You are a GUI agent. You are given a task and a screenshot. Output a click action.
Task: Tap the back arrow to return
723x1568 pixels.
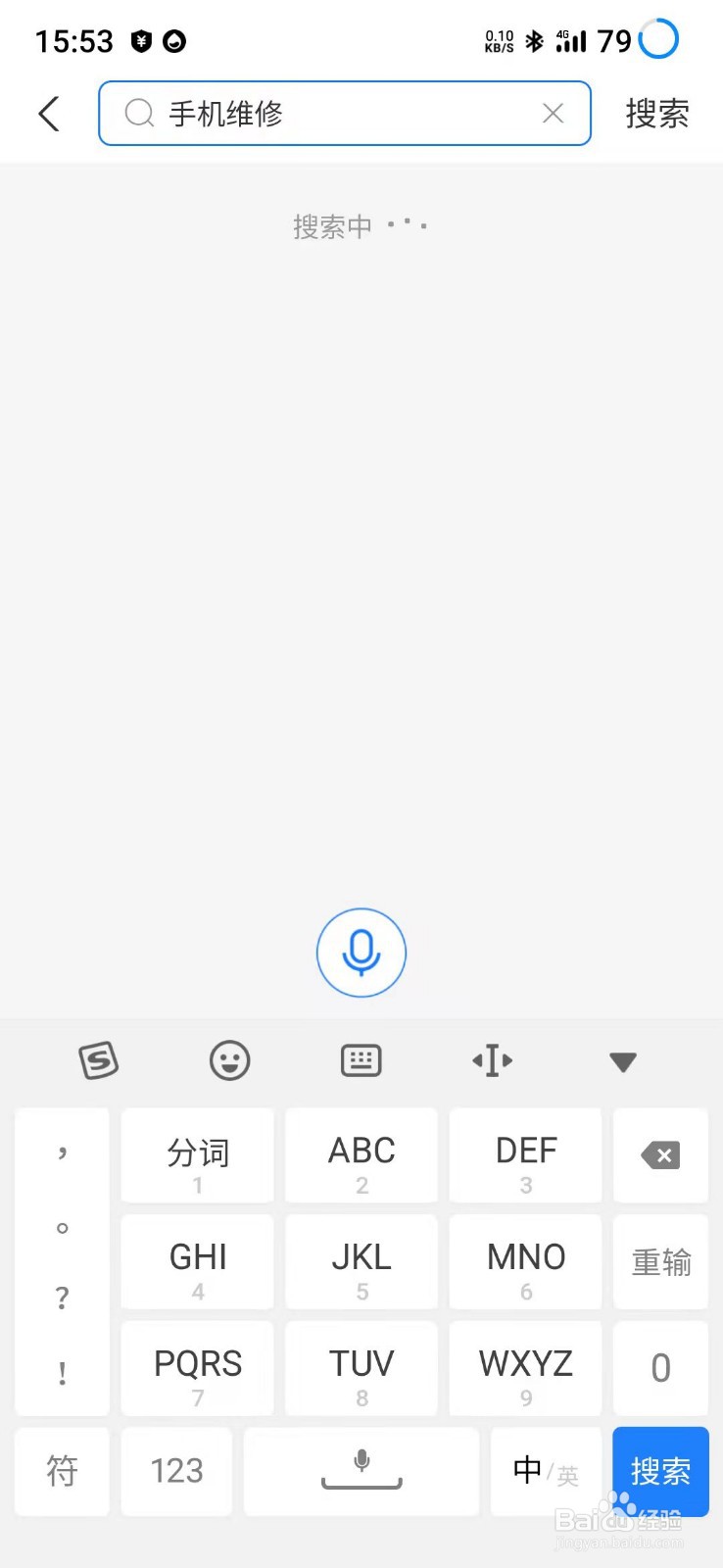(x=49, y=113)
